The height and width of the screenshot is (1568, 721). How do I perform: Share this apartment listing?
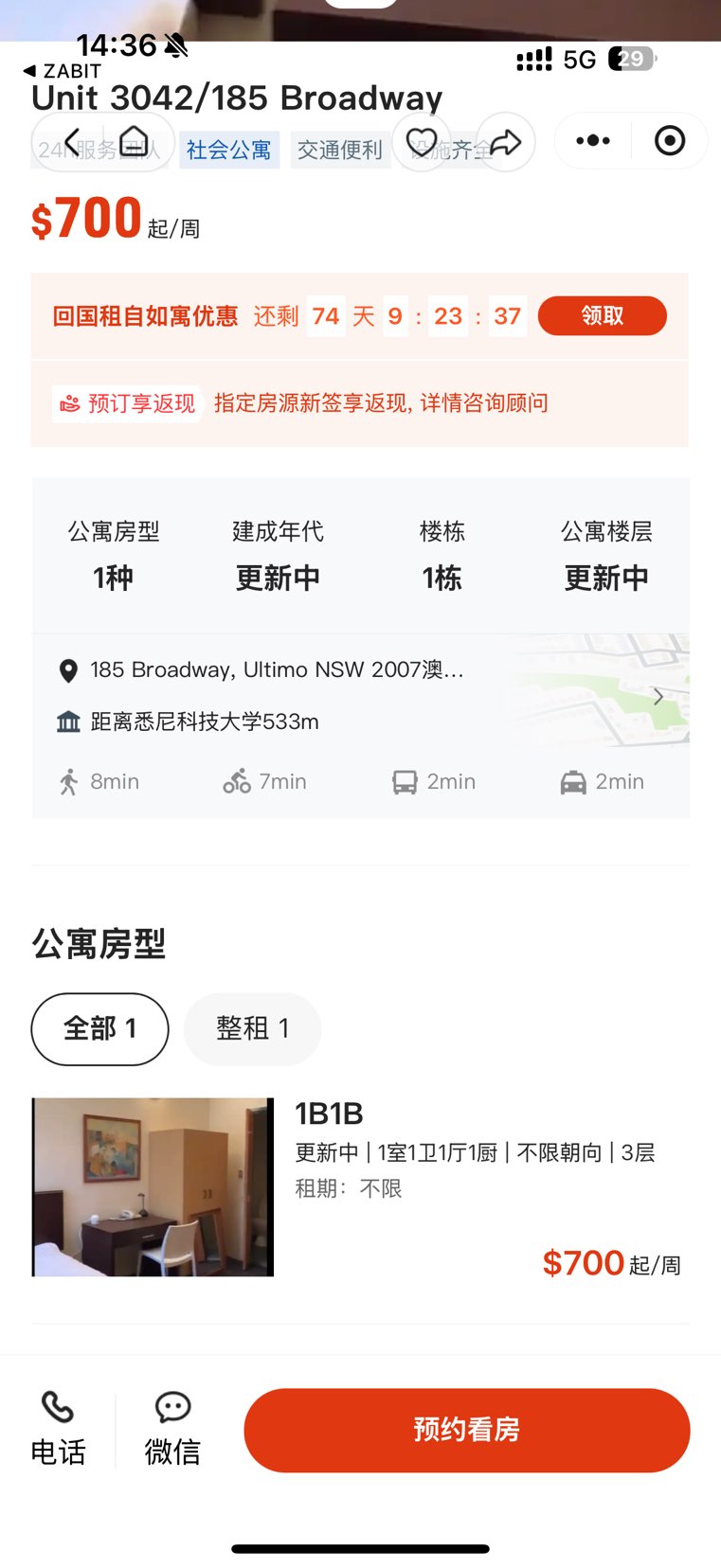click(x=506, y=142)
